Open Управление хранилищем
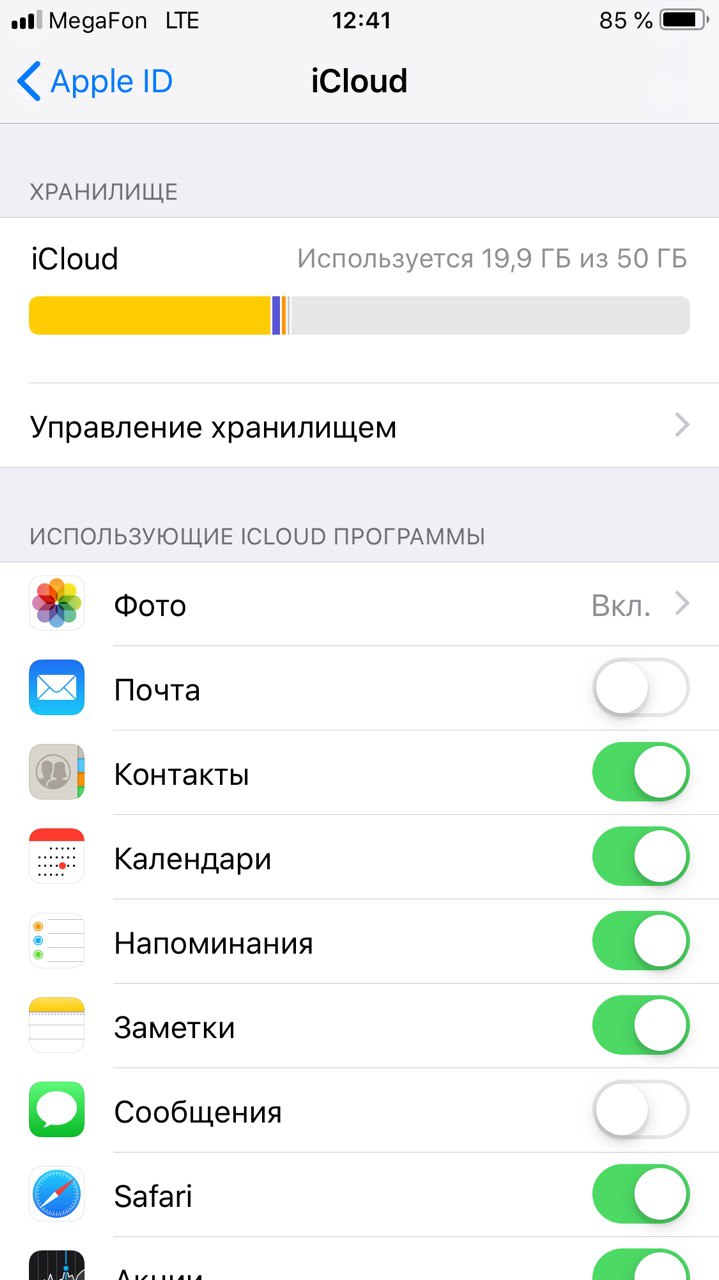719x1280 pixels. 360,427
